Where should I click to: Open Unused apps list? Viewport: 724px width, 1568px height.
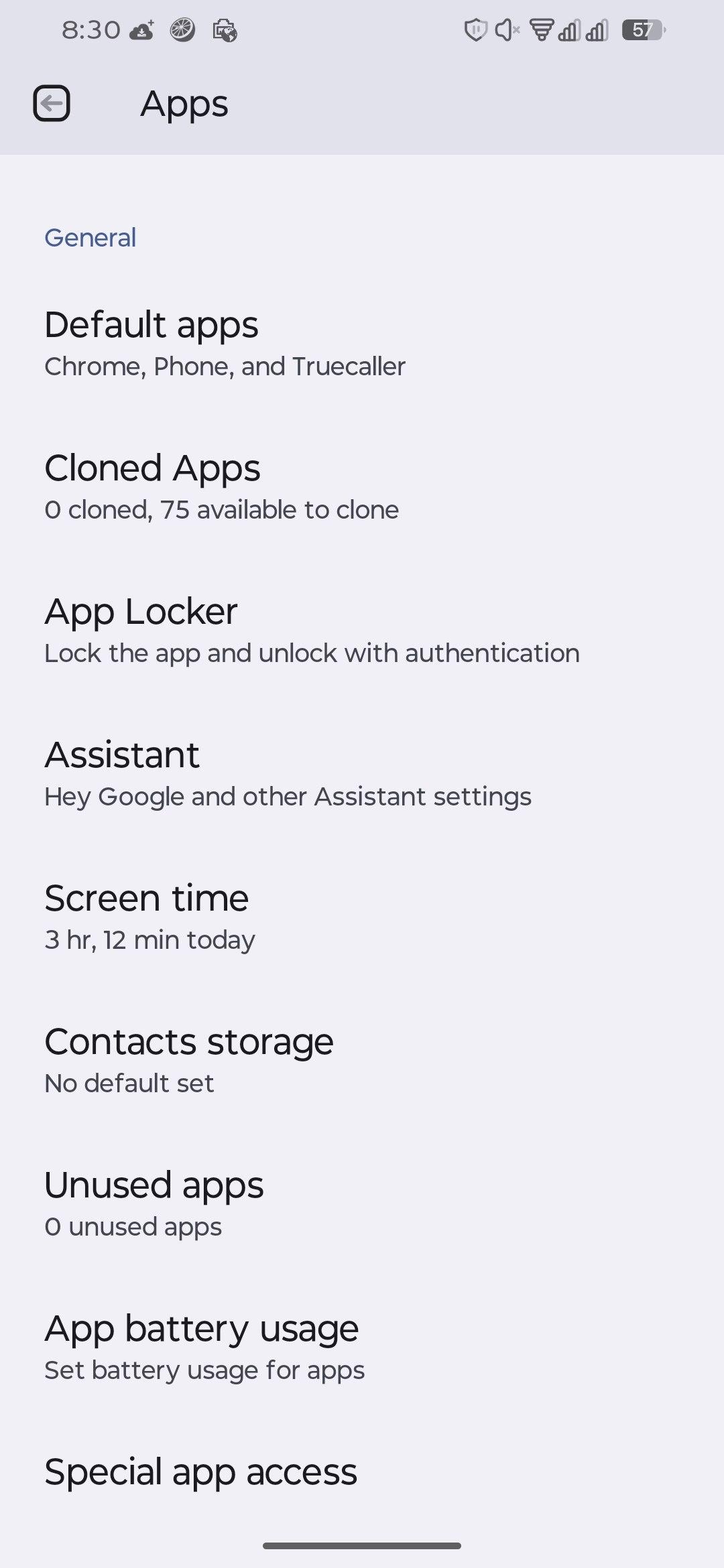(x=154, y=1203)
